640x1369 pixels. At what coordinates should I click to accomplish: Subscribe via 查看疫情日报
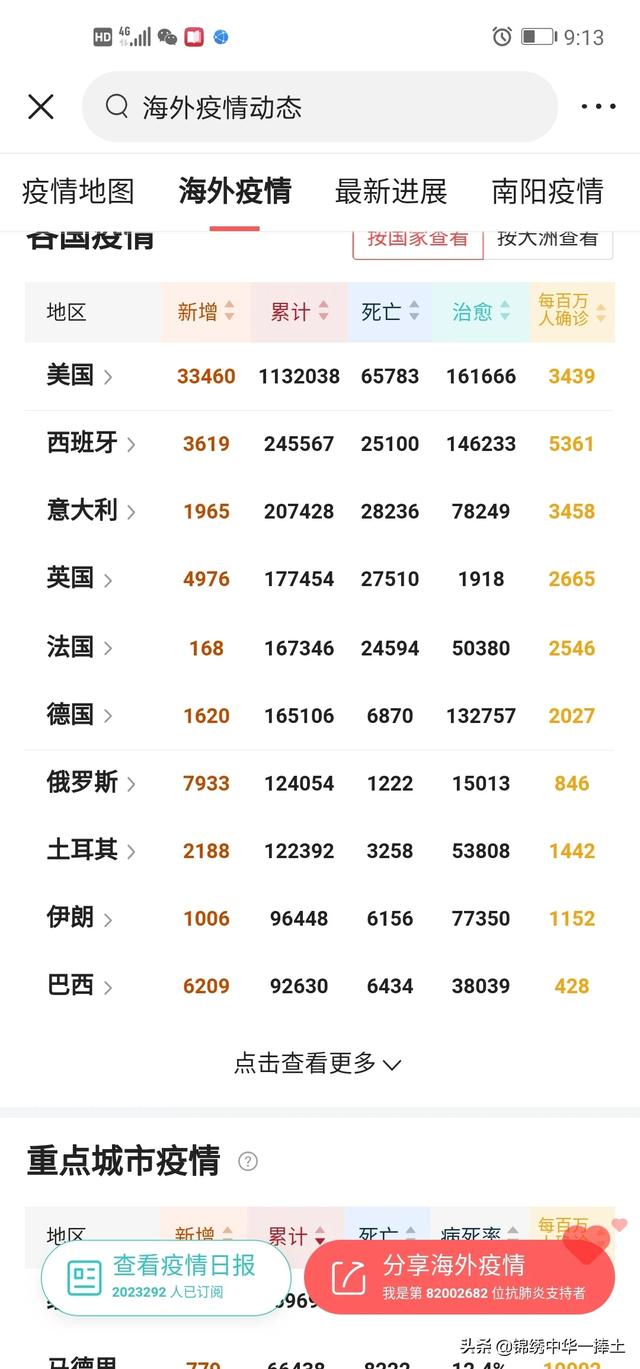166,1275
